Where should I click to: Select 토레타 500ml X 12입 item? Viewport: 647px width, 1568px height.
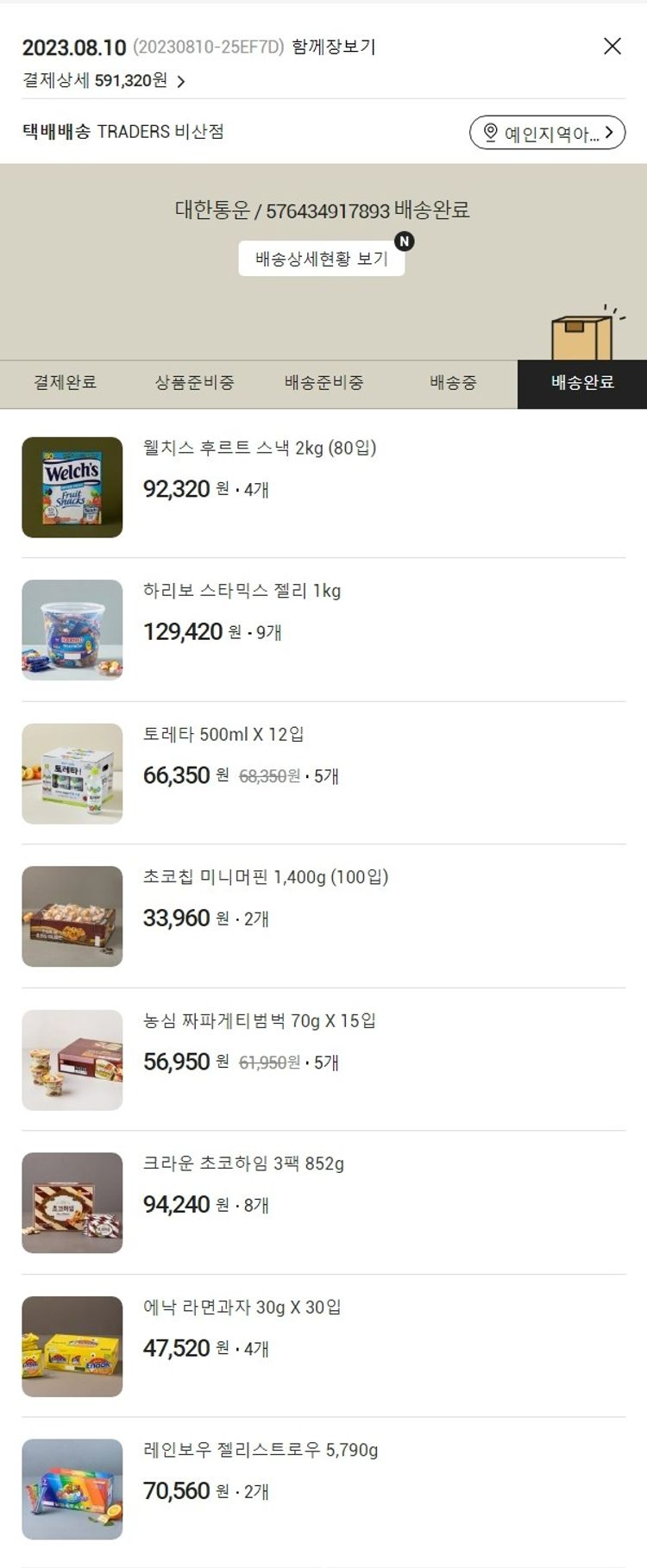[223, 734]
